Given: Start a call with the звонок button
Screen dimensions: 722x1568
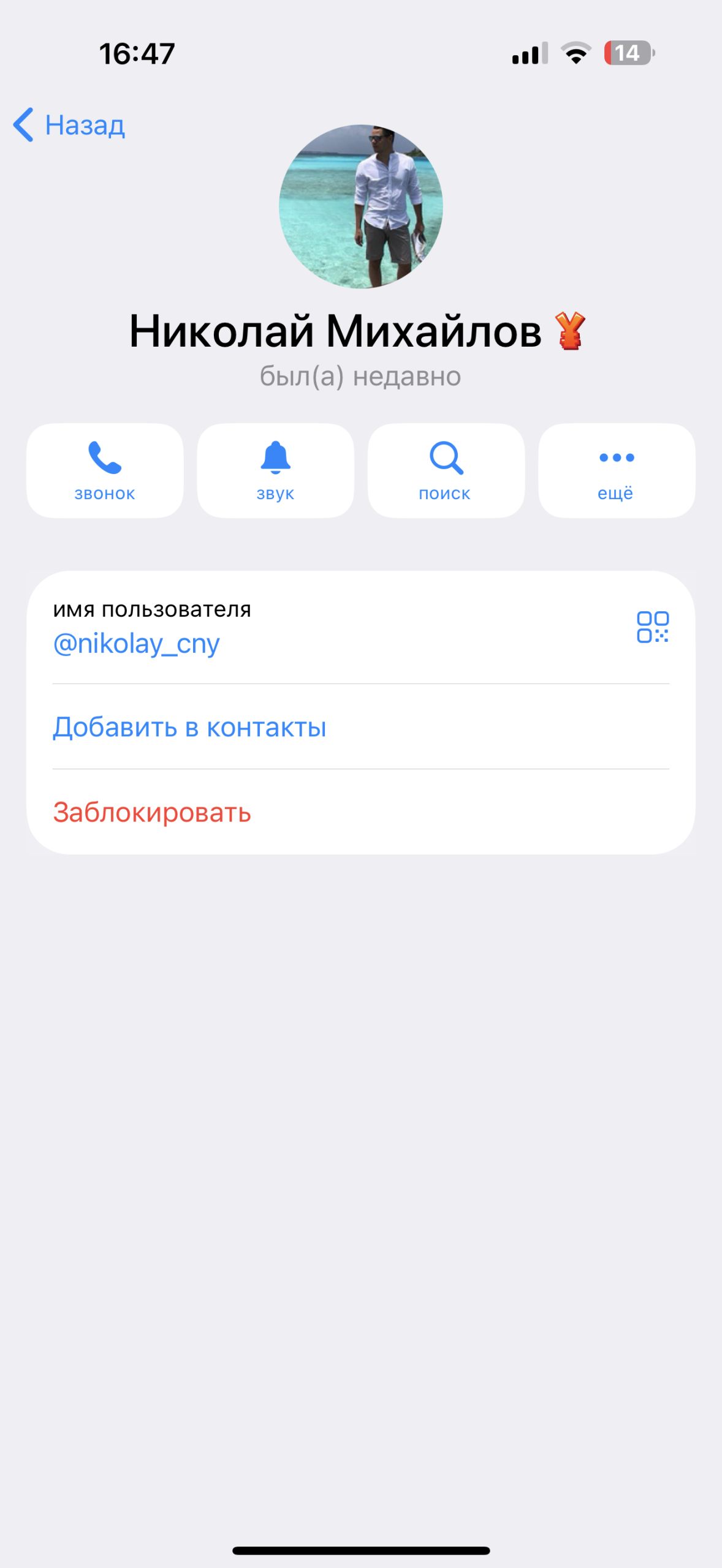Looking at the screenshot, I should 105,470.
